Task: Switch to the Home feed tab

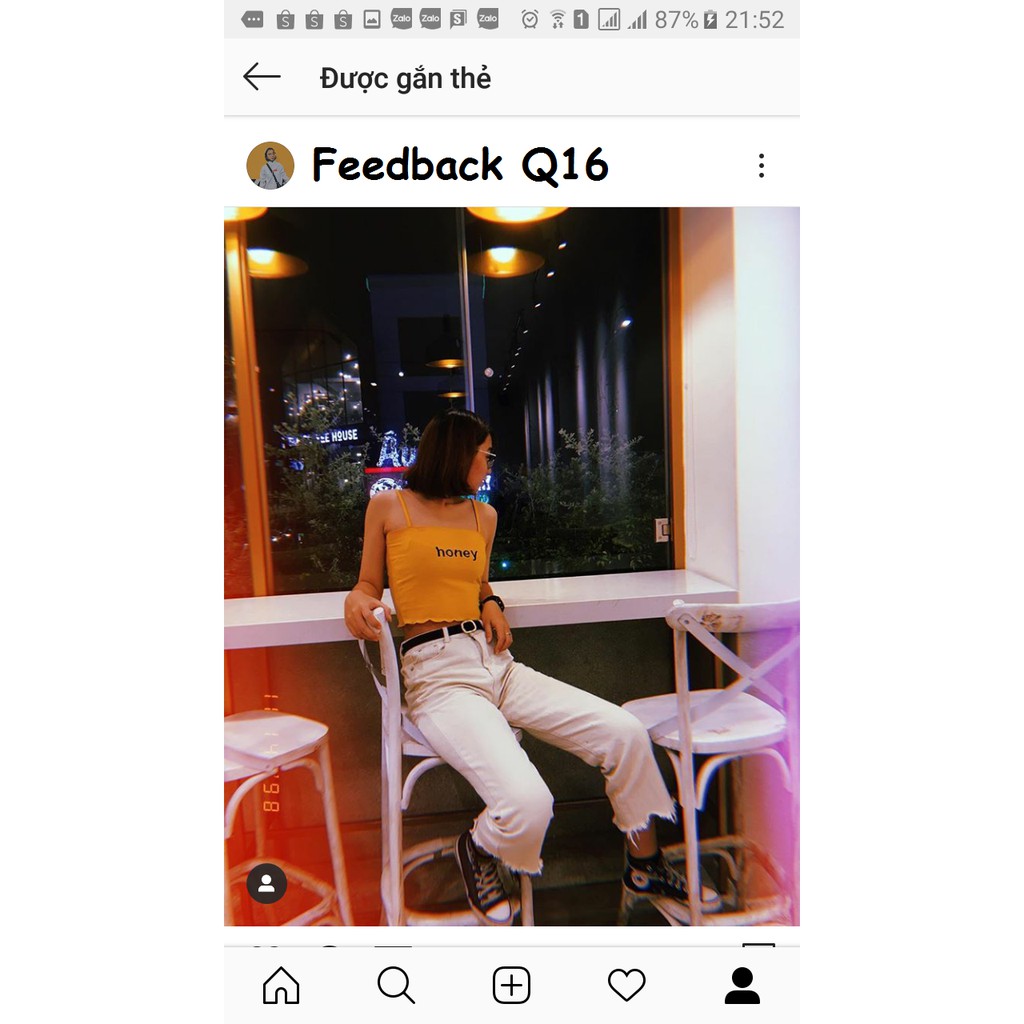Action: pos(281,985)
